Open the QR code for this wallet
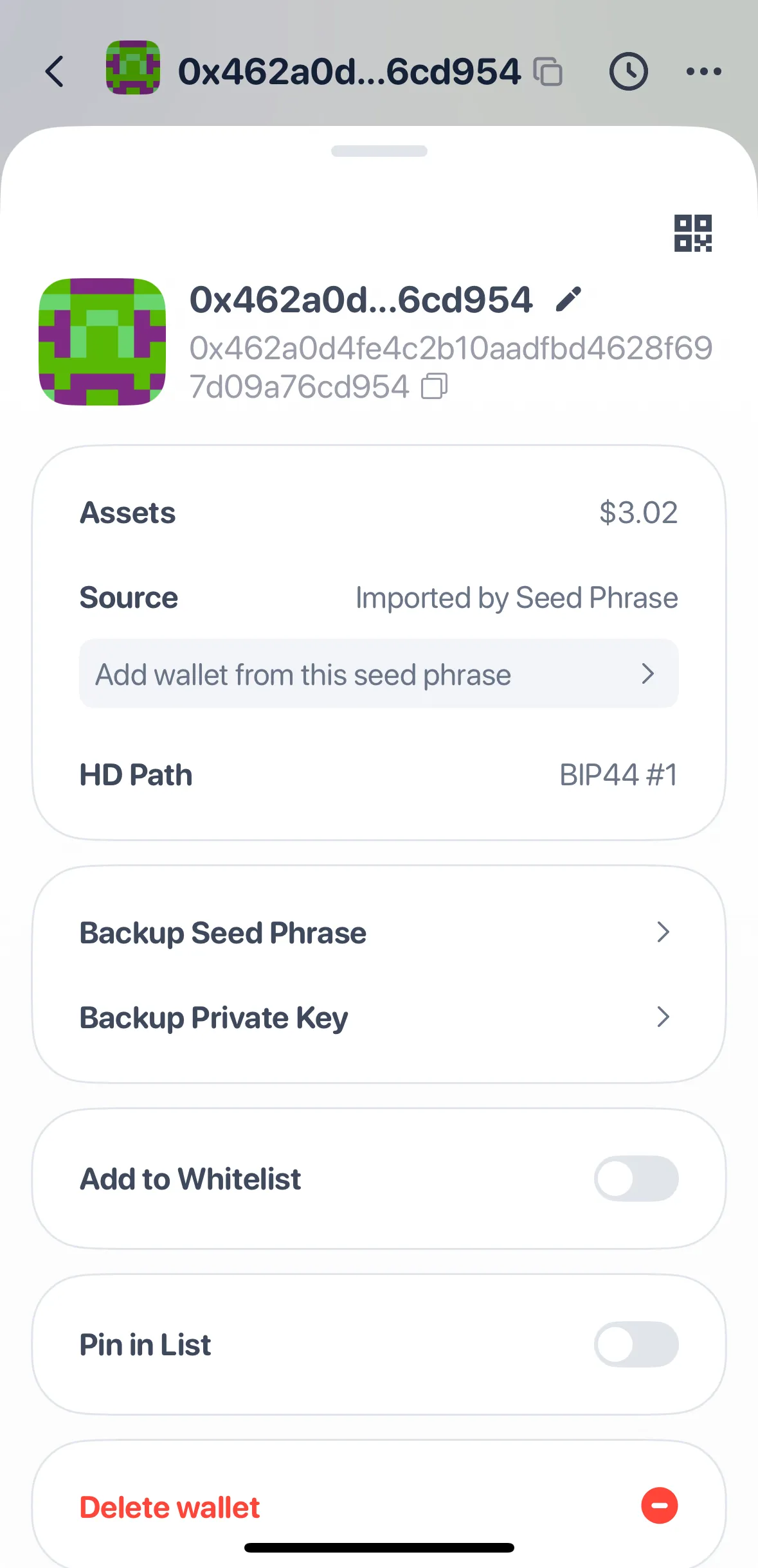 point(693,234)
